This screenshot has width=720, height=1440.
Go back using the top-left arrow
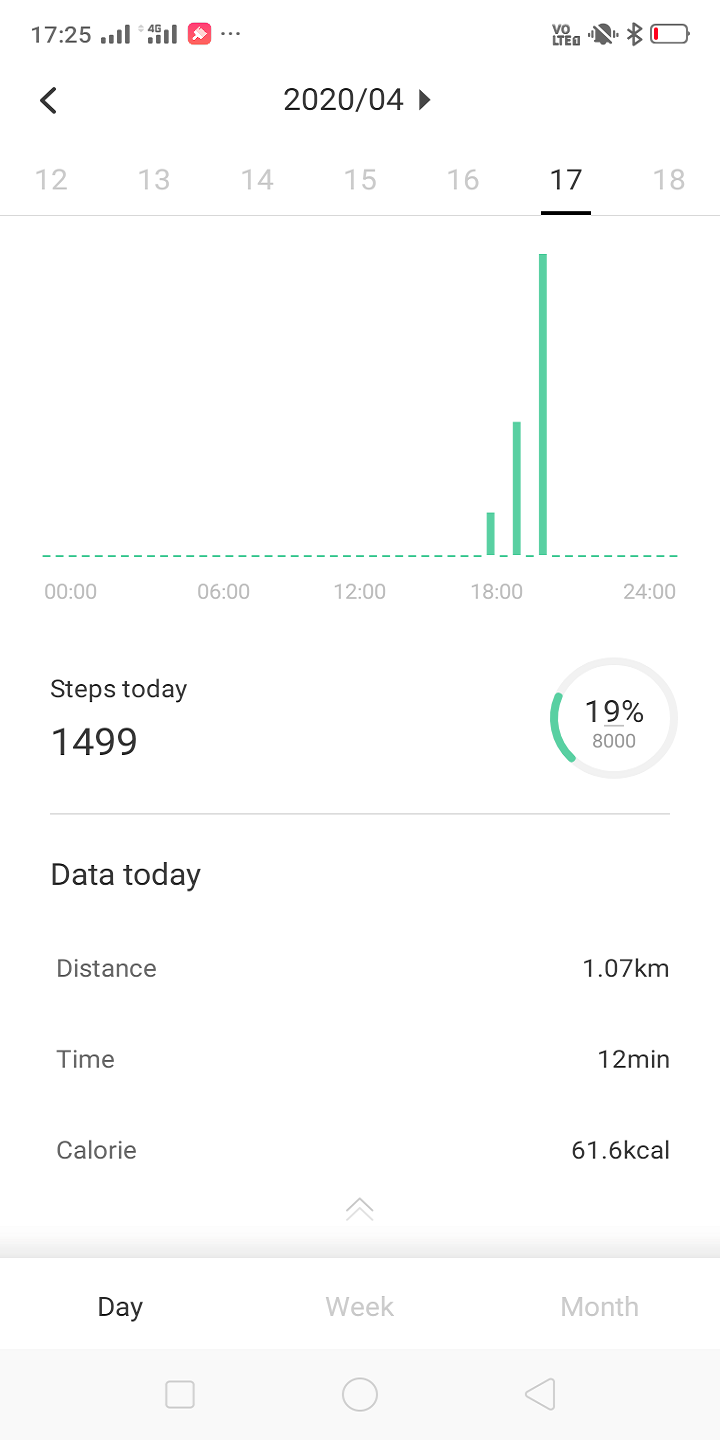tap(48, 100)
